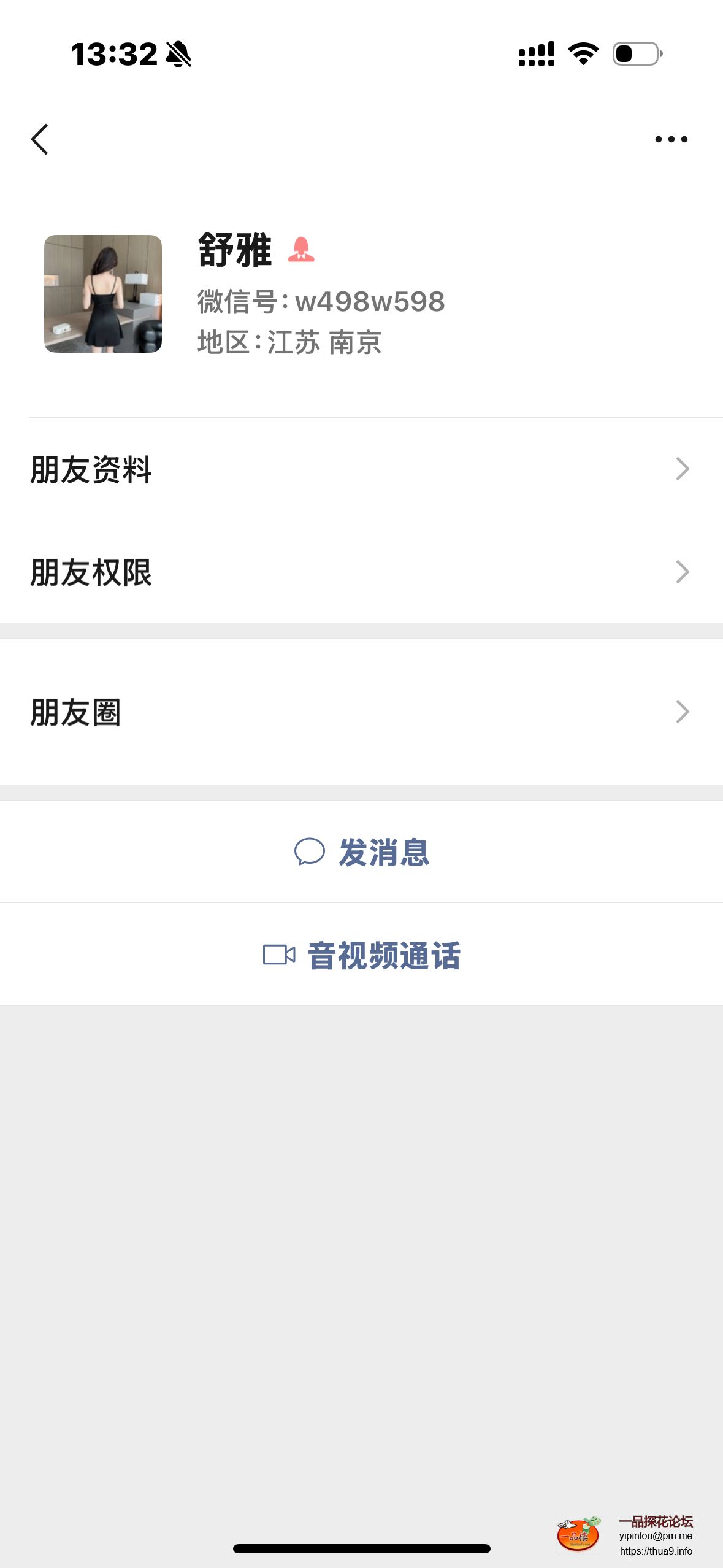Open the 朋友权限 settings row
723x1568 pixels.
[362, 572]
